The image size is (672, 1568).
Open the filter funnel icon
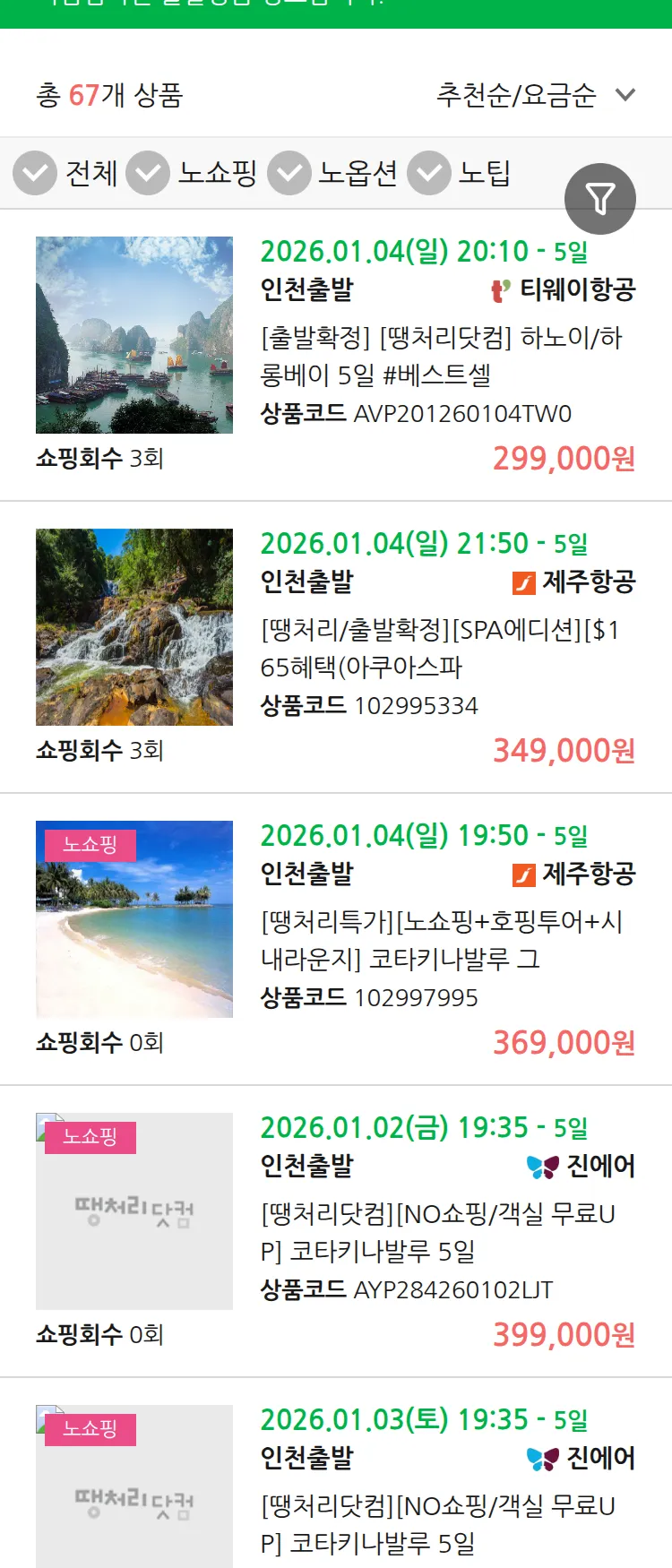coord(600,199)
